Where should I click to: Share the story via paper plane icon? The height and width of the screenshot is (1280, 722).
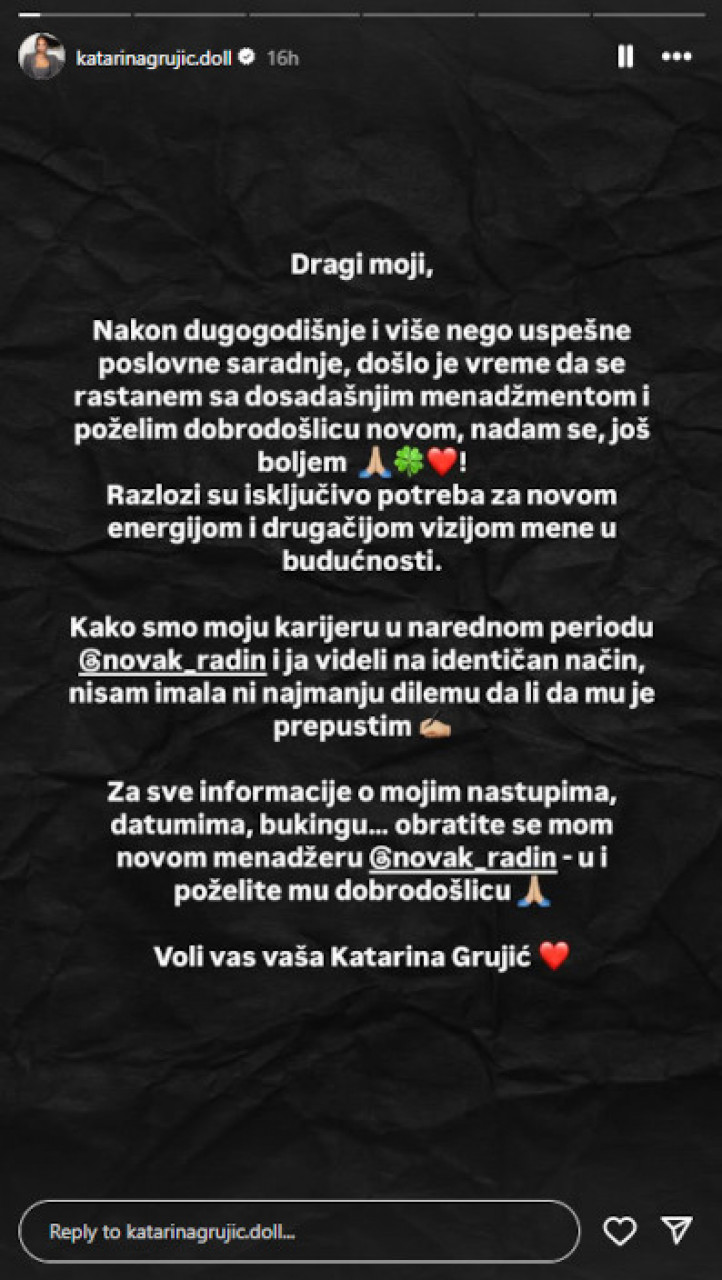(677, 1231)
